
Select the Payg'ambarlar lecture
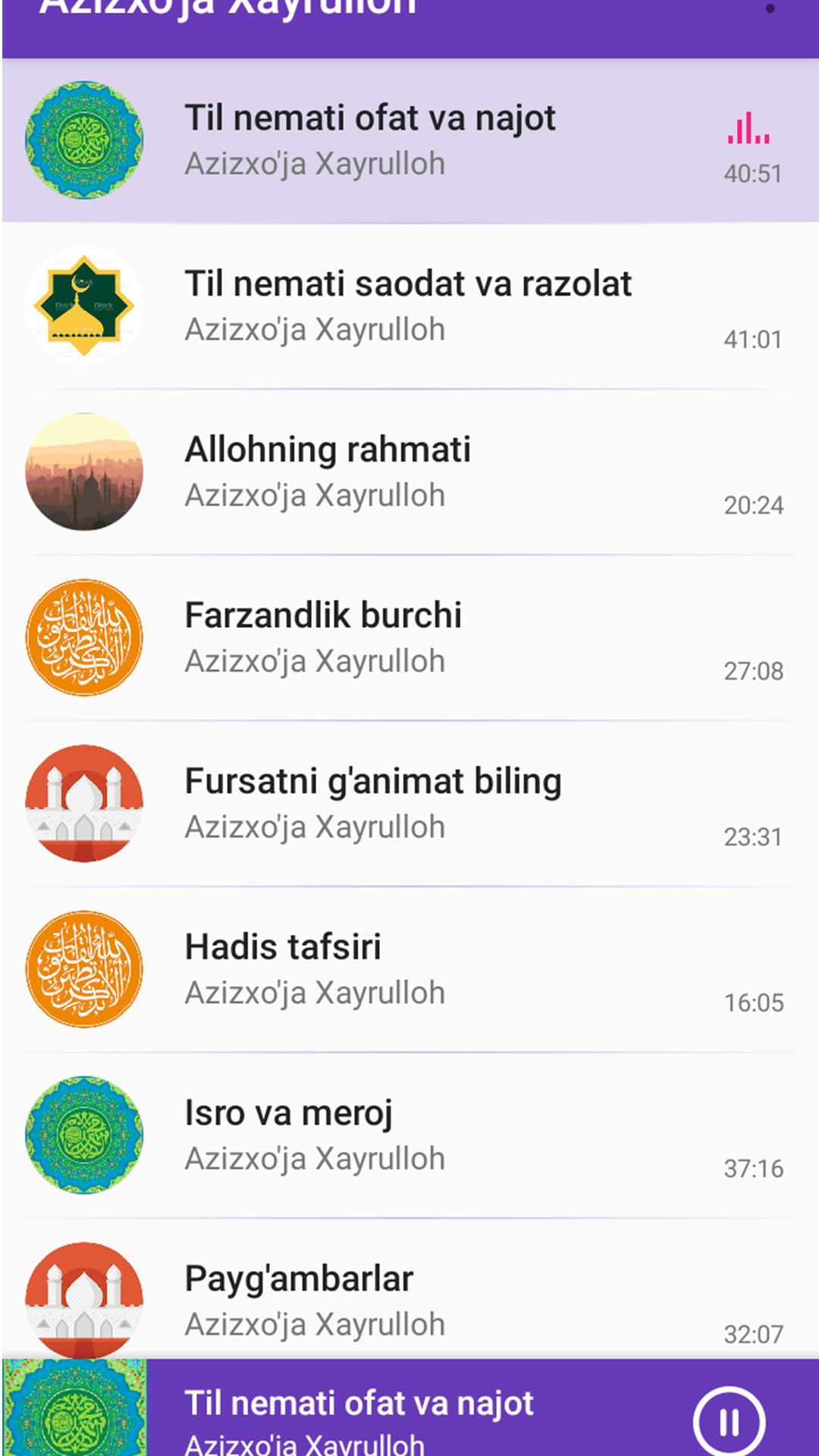[409, 1289]
